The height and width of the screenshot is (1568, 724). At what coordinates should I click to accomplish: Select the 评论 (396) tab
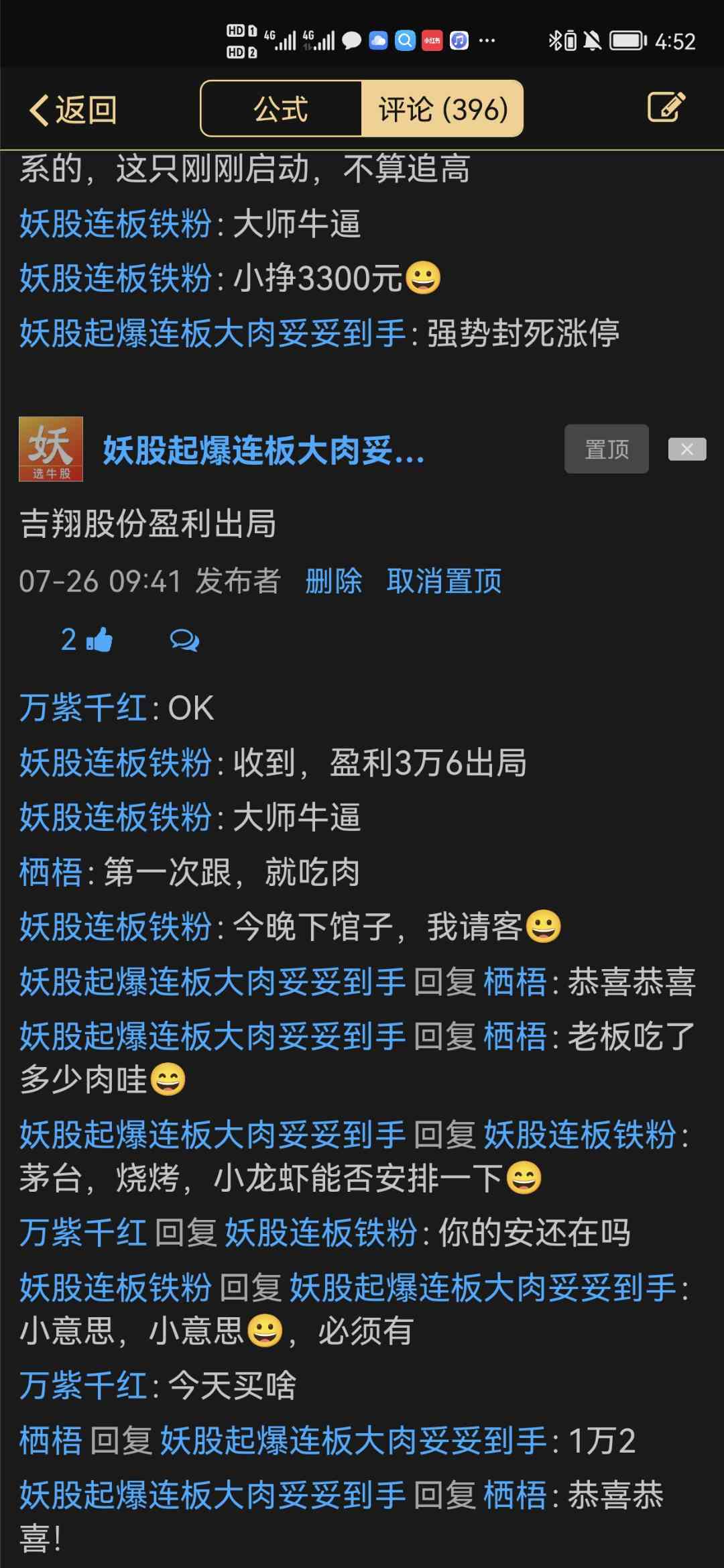pyautogui.click(x=442, y=108)
